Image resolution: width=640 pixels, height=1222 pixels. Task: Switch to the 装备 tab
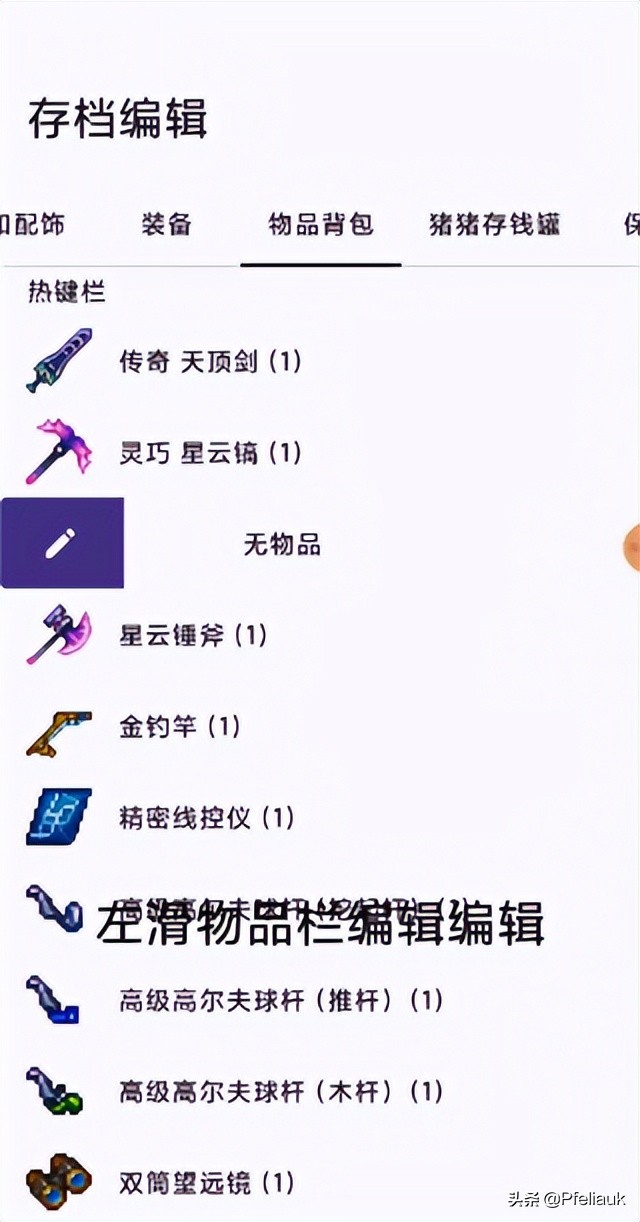click(166, 224)
